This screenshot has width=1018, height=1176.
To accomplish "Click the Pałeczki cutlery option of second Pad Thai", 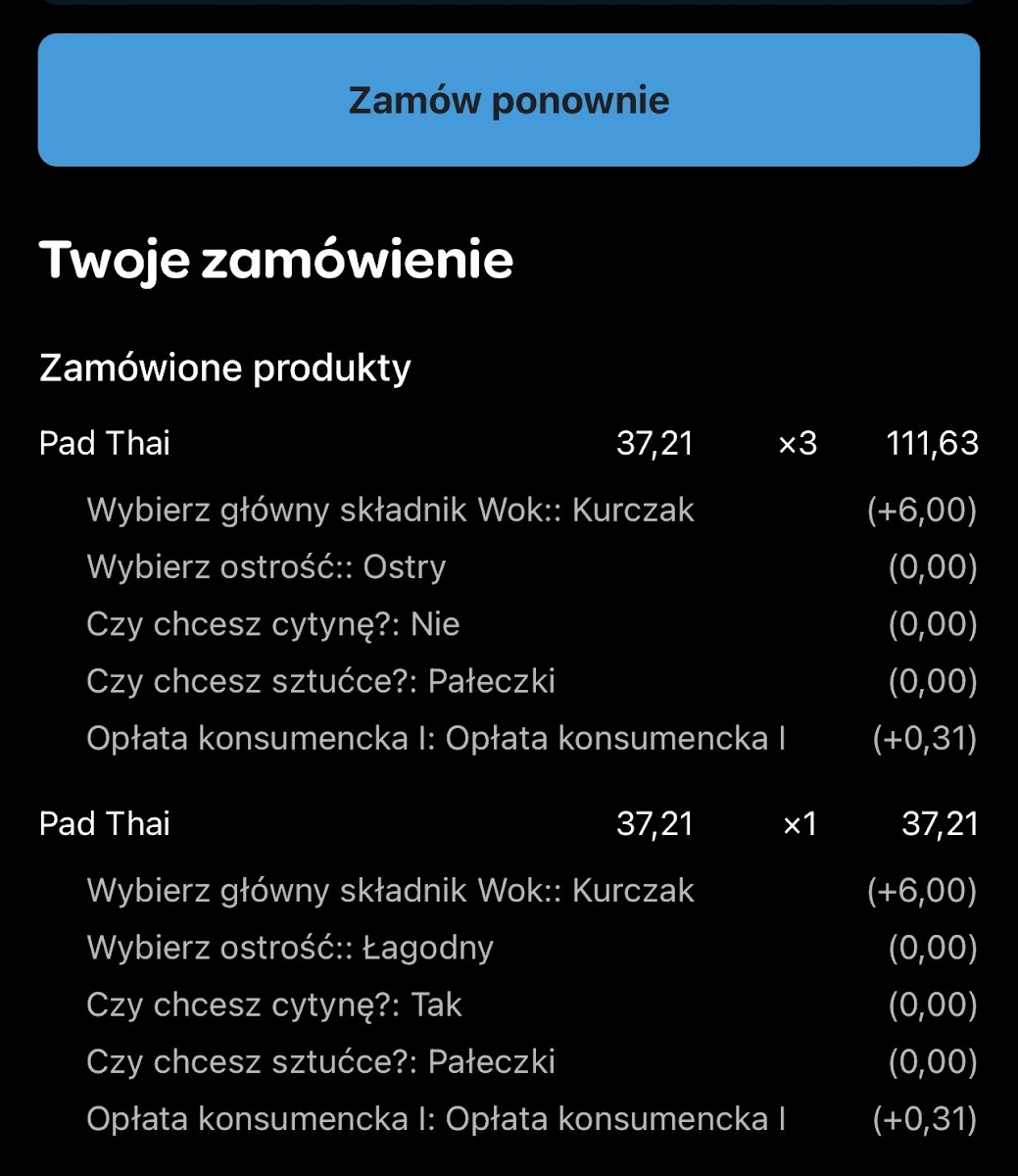I will pyautogui.click(x=322, y=1061).
